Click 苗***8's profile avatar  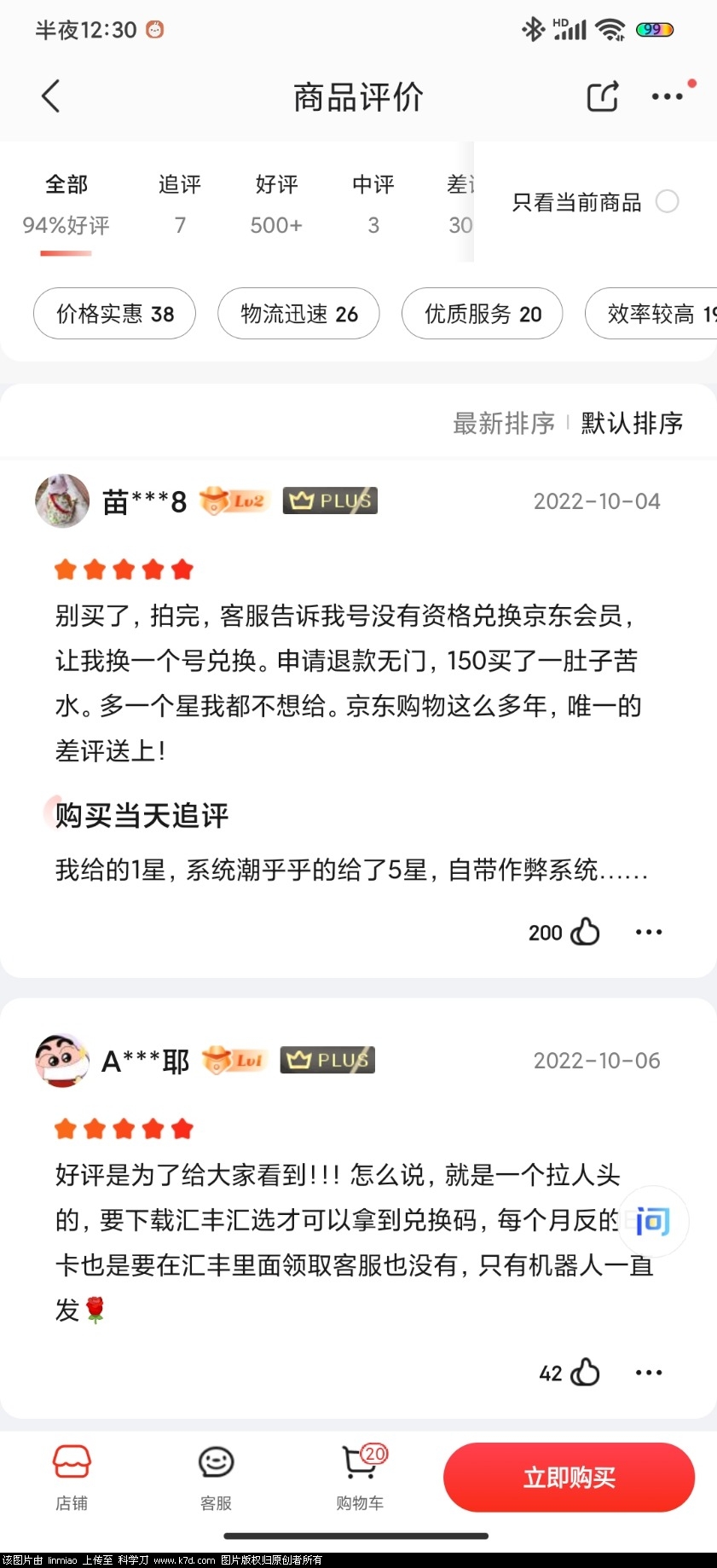coord(61,500)
